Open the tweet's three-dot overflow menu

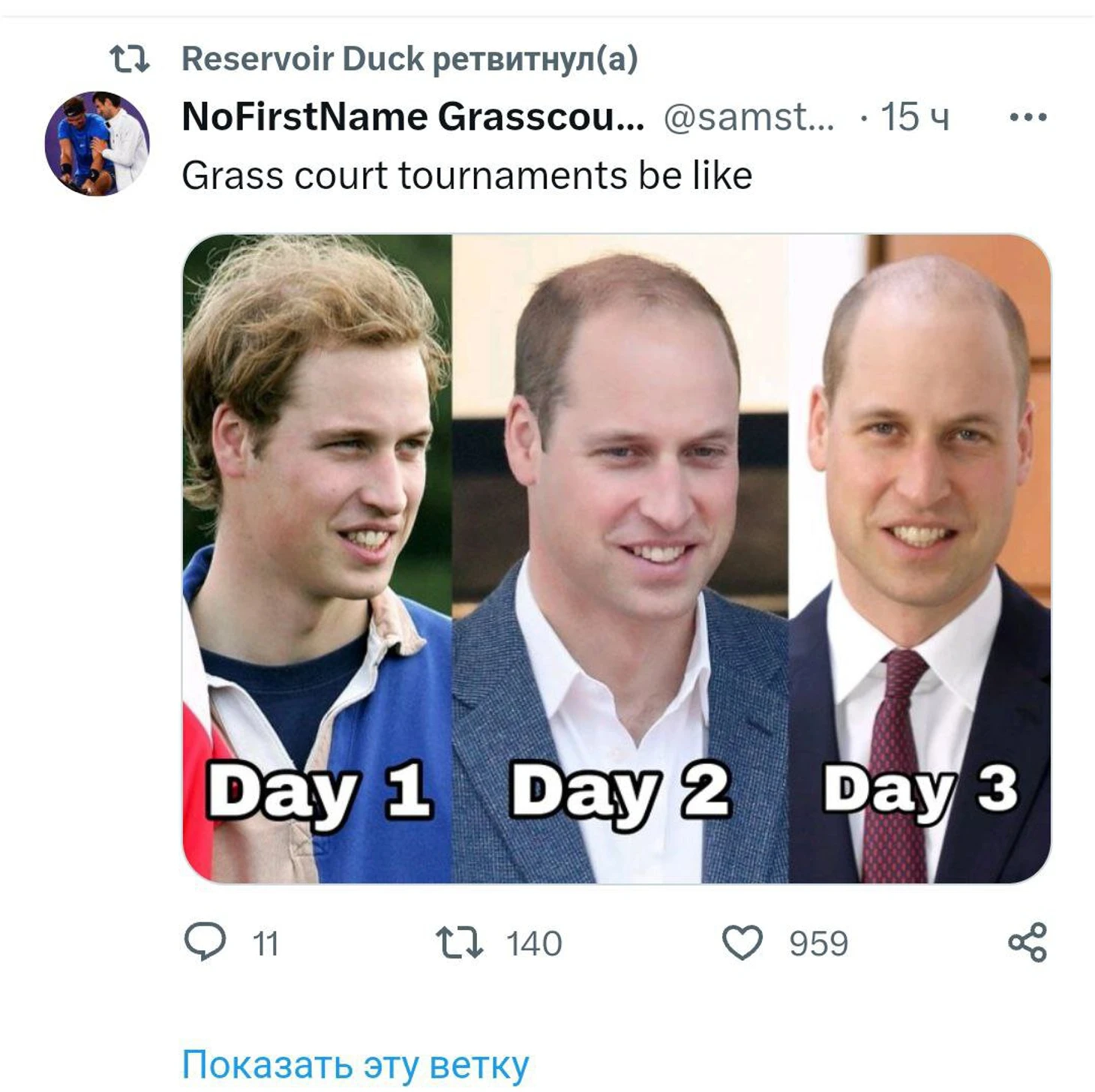(x=1027, y=117)
